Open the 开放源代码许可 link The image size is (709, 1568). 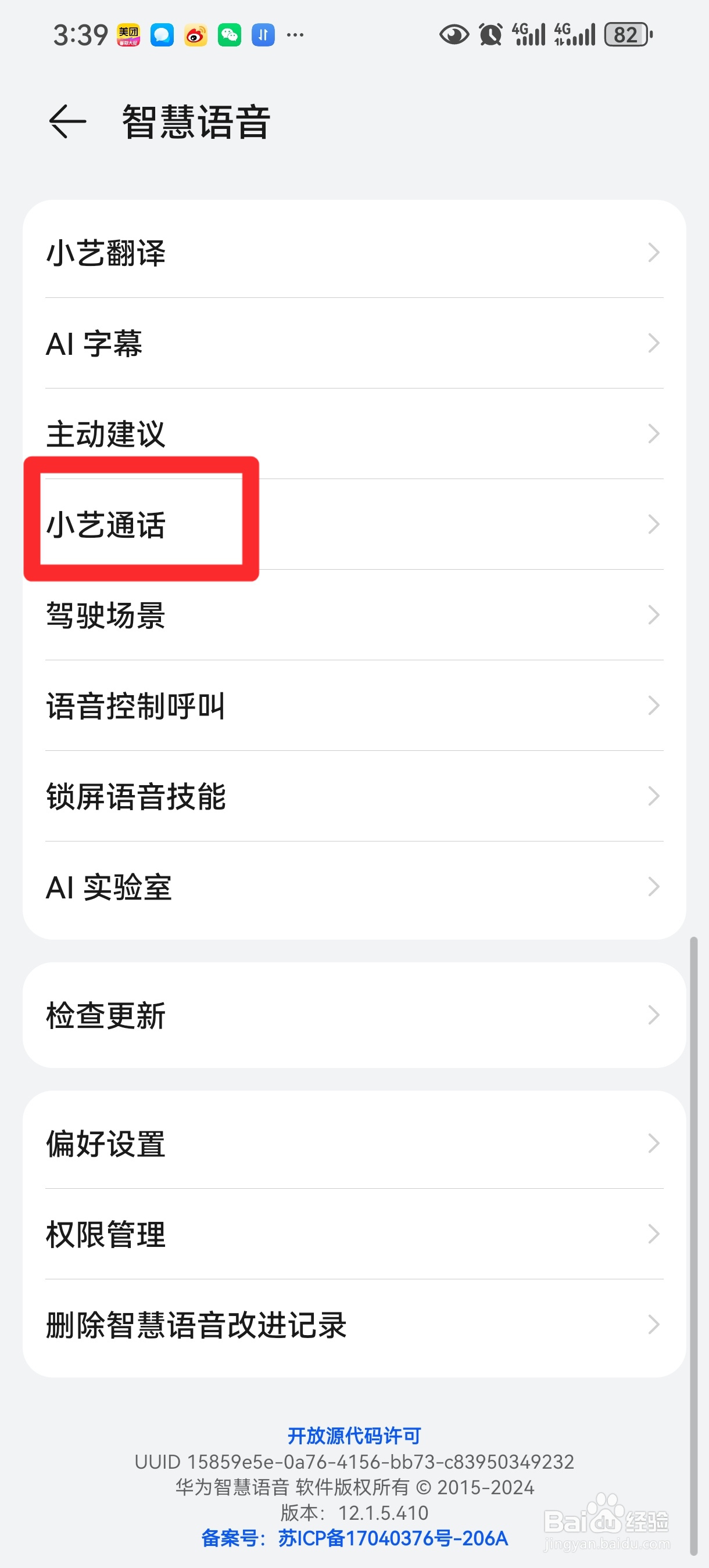[354, 1436]
